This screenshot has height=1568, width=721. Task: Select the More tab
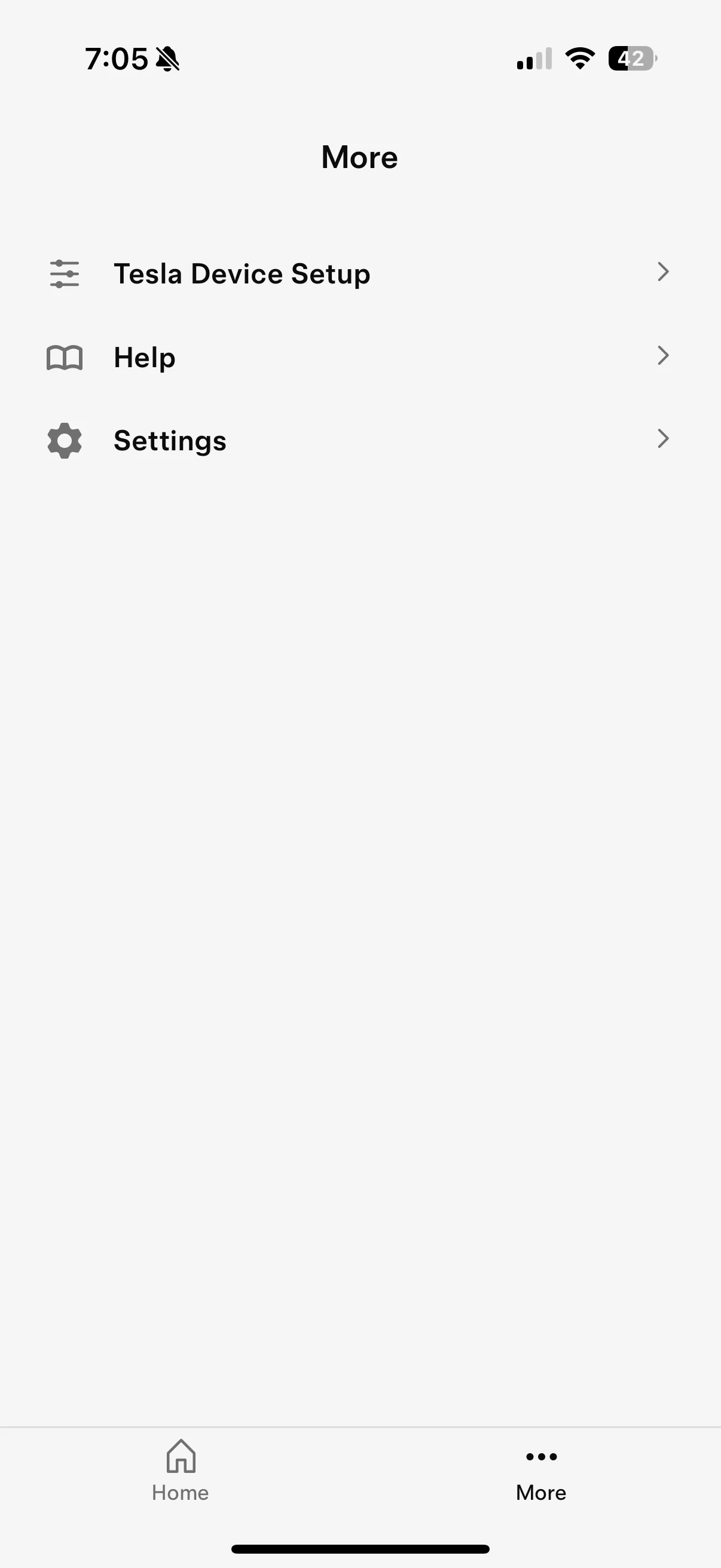point(541,1471)
